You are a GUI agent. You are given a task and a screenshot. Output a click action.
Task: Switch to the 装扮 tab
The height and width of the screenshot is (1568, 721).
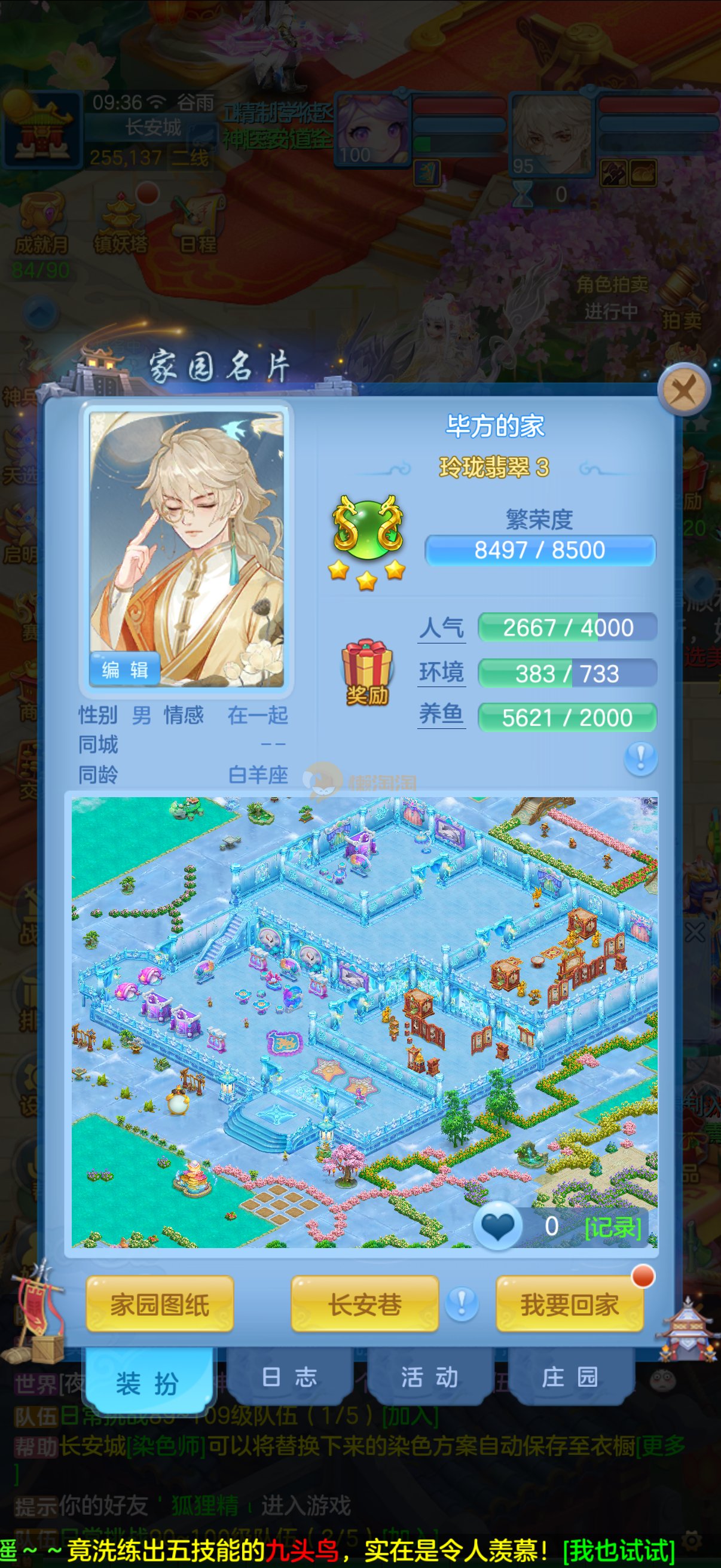pyautogui.click(x=148, y=1384)
